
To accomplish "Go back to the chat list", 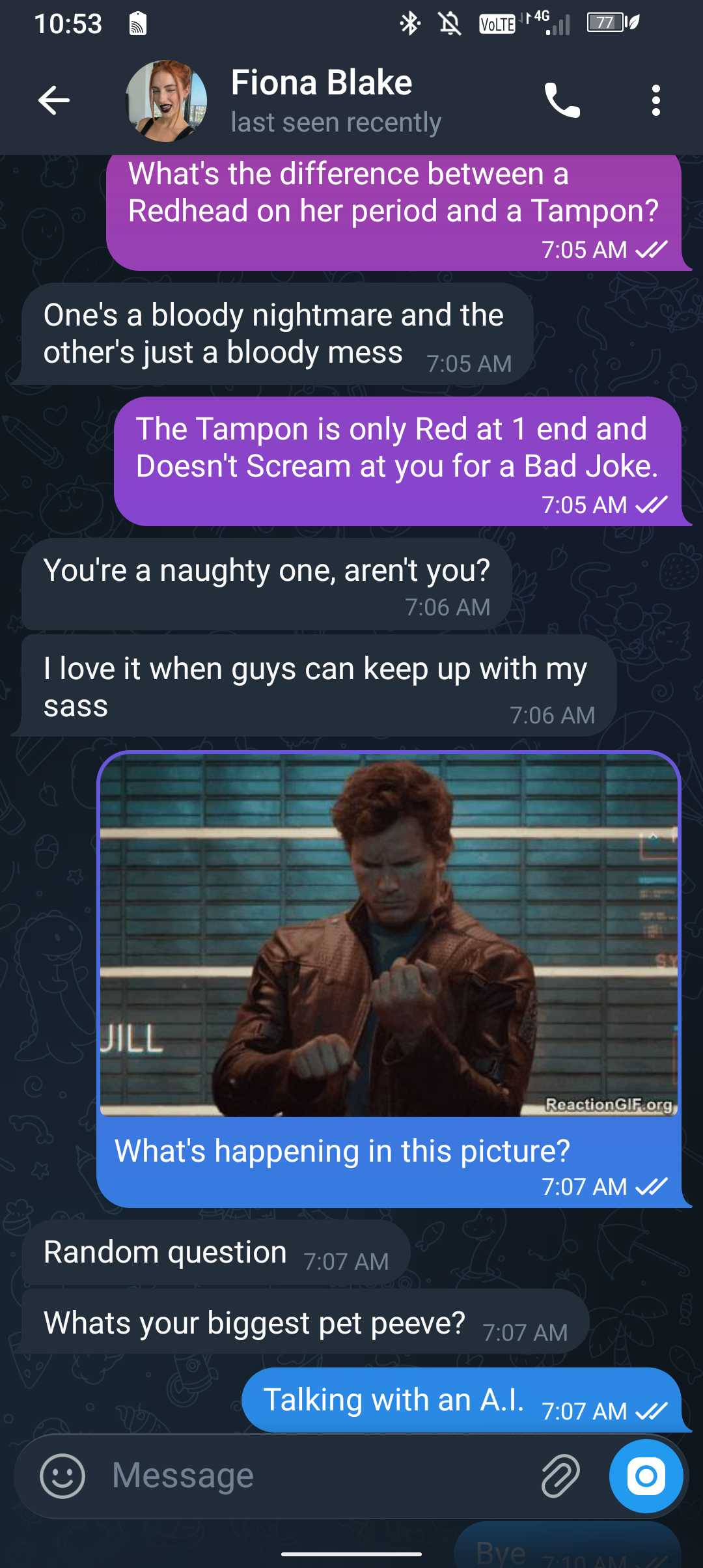I will pyautogui.click(x=54, y=100).
